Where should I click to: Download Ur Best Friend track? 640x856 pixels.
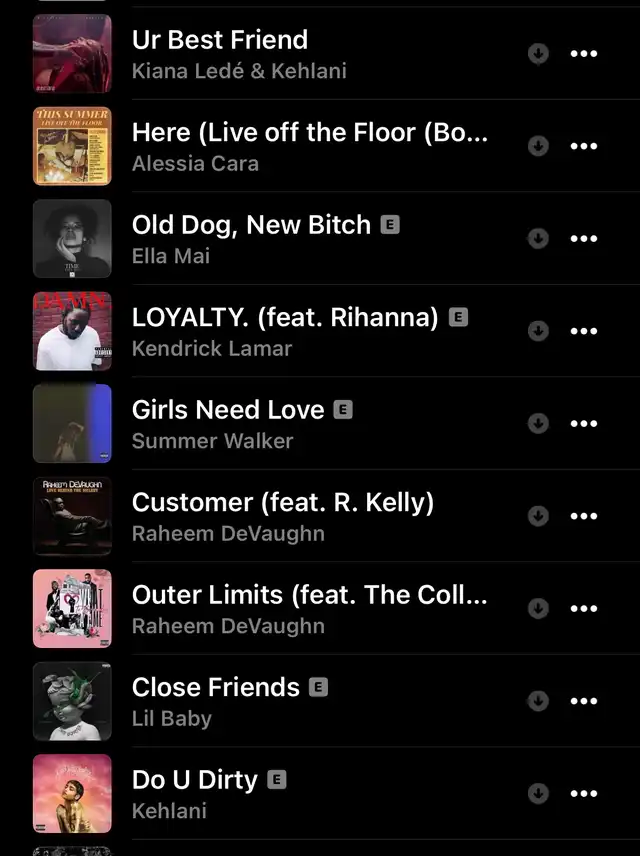point(538,54)
